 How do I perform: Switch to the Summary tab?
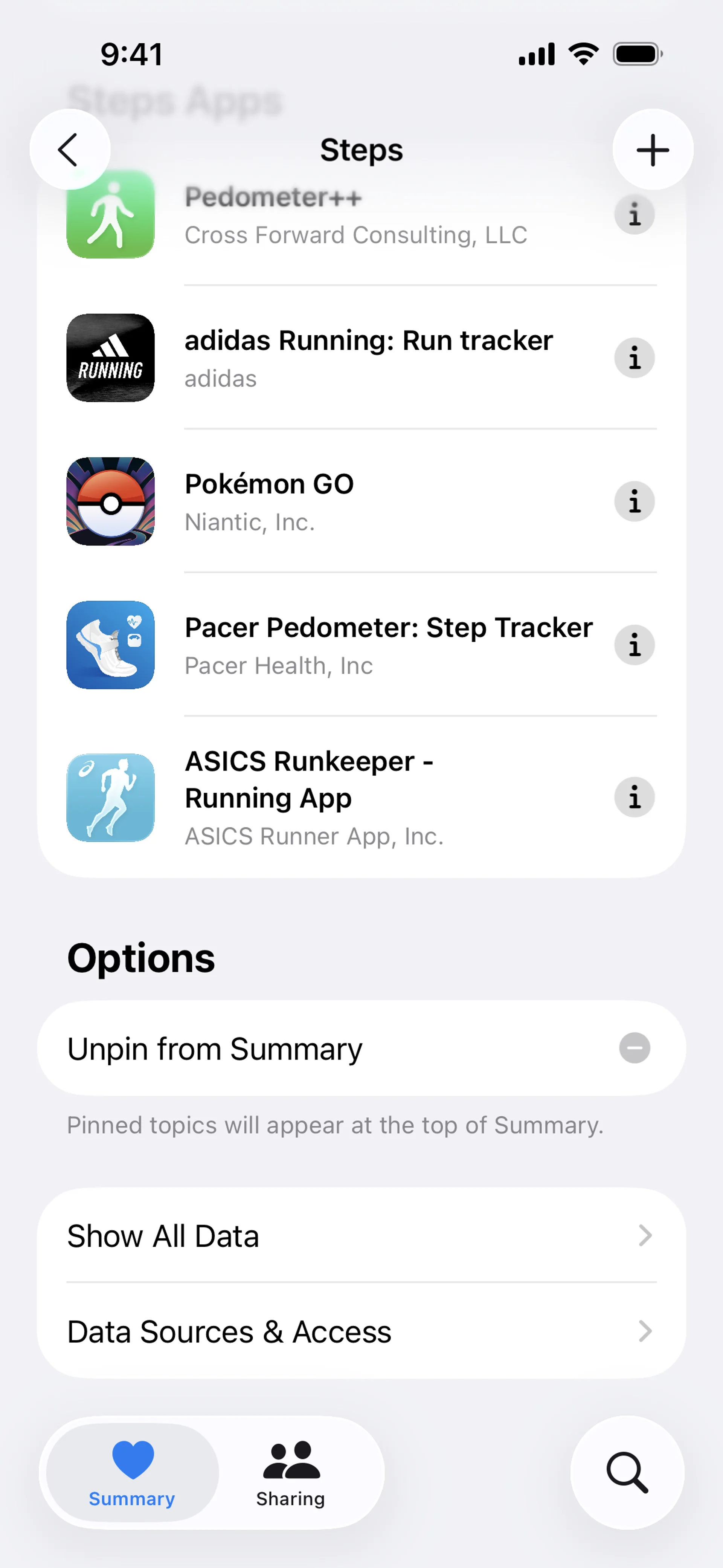132,1473
